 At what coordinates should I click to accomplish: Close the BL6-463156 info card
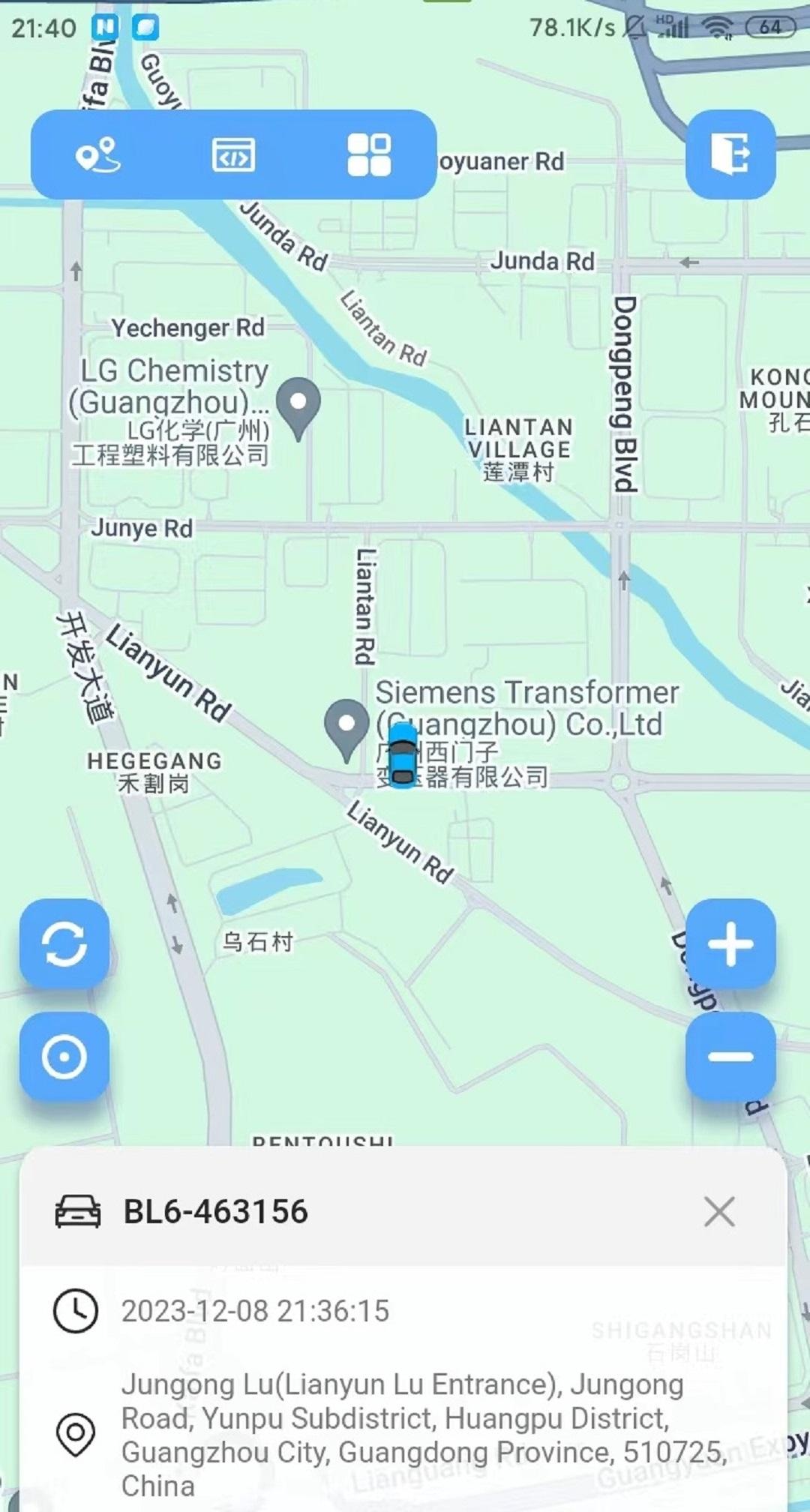(719, 1211)
